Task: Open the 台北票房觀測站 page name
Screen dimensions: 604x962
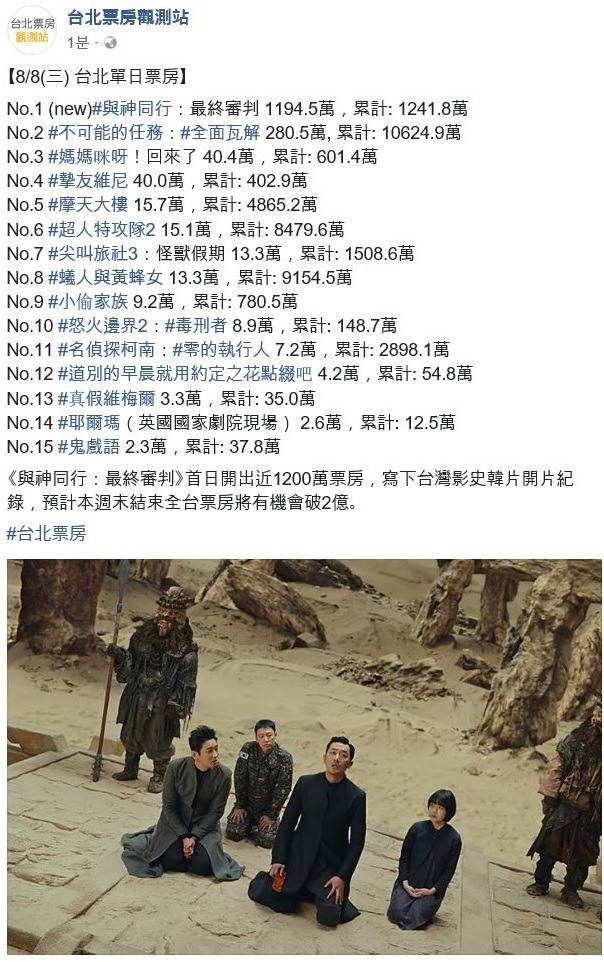Action: point(128,17)
